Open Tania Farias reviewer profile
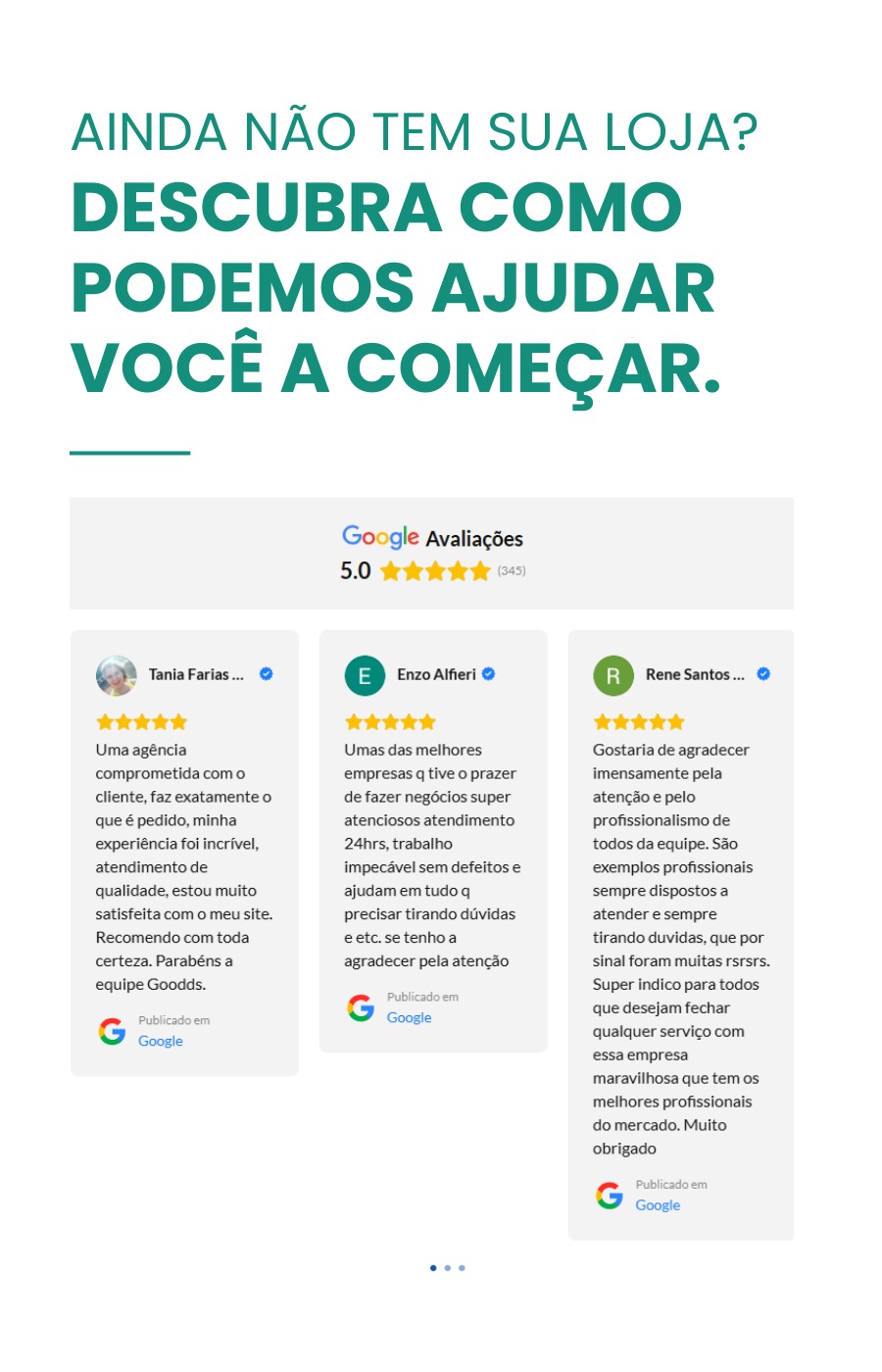 (195, 674)
